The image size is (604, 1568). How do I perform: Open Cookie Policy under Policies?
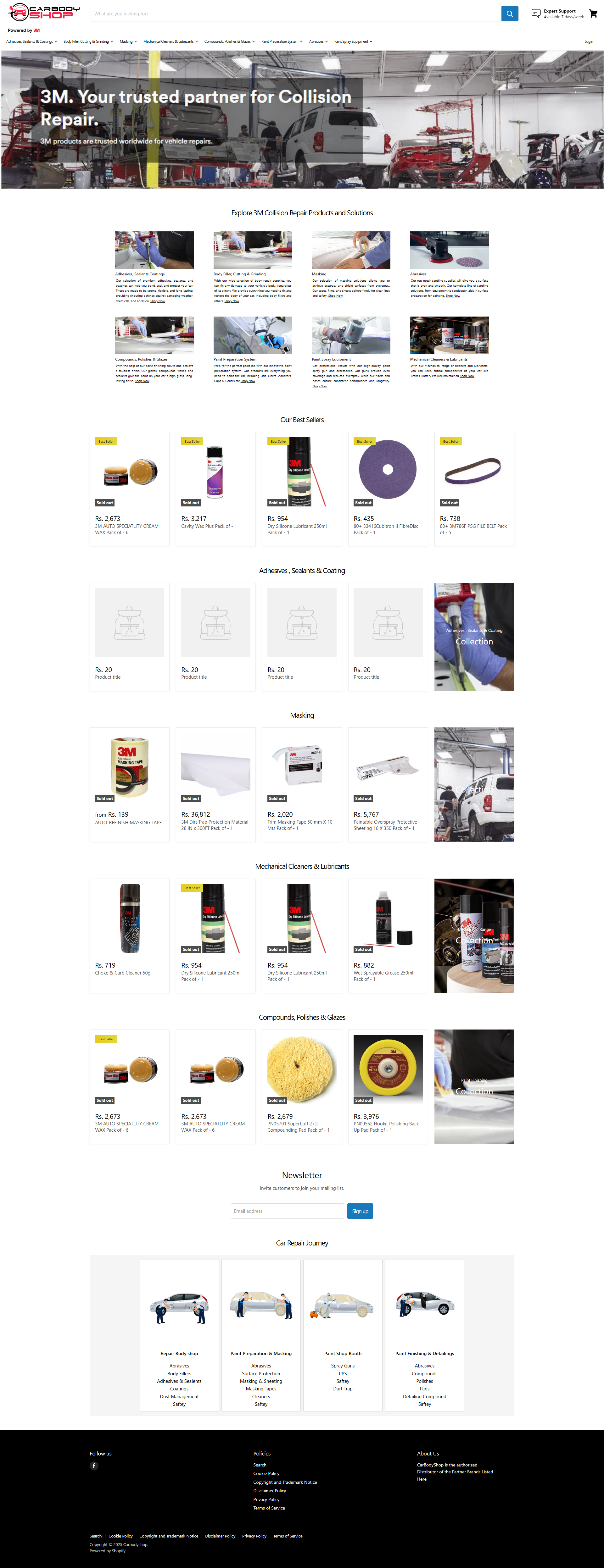click(266, 1474)
